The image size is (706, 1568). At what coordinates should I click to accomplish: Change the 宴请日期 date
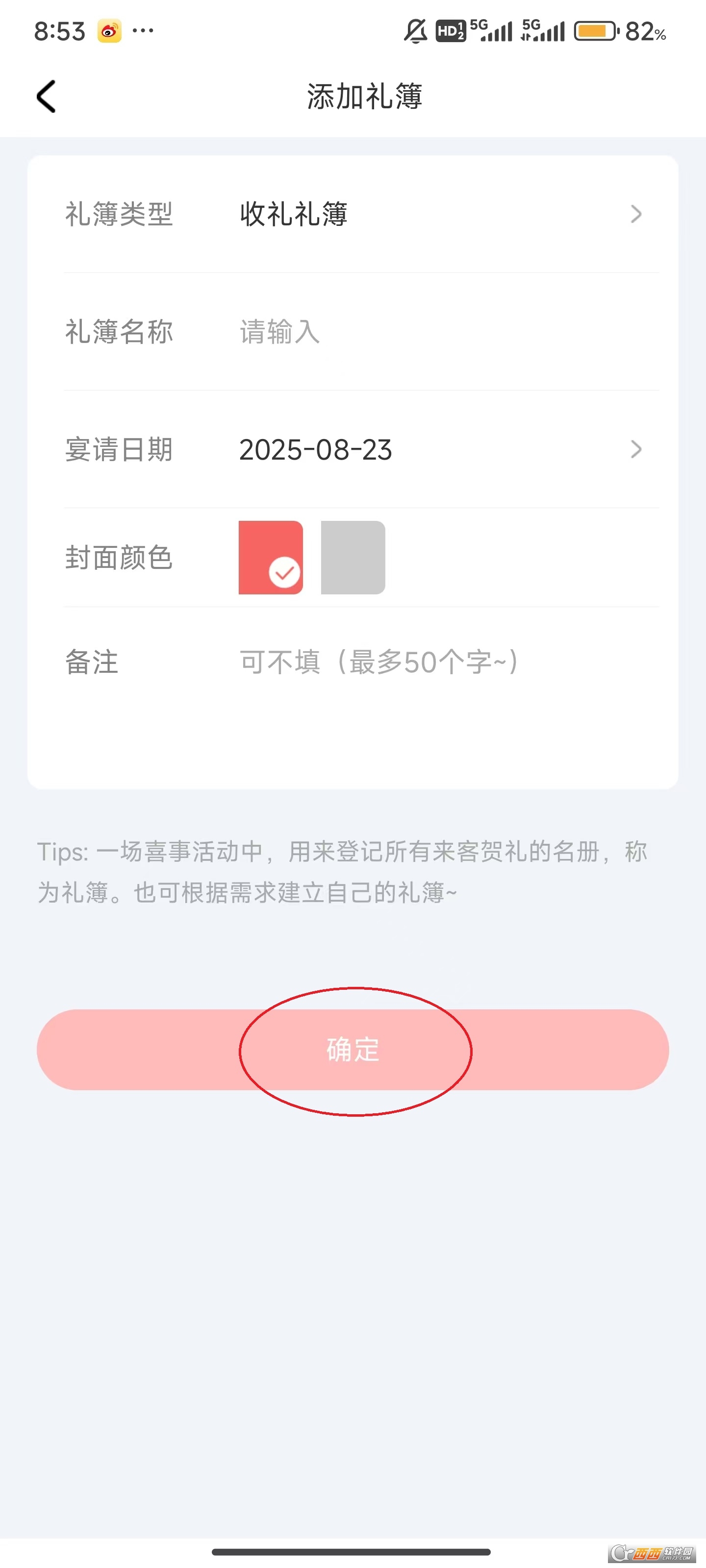tap(439, 450)
